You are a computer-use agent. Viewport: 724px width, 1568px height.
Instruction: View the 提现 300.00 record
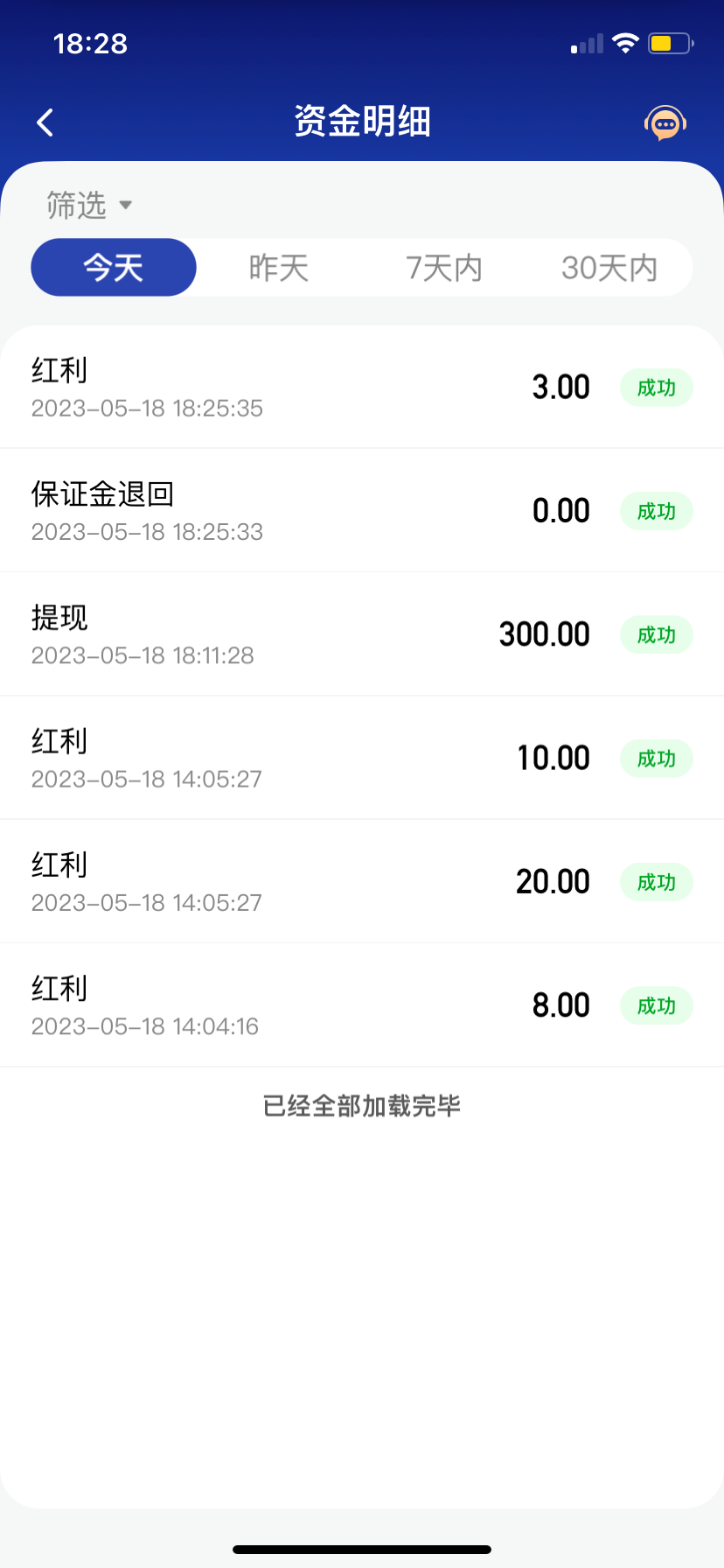(x=362, y=634)
